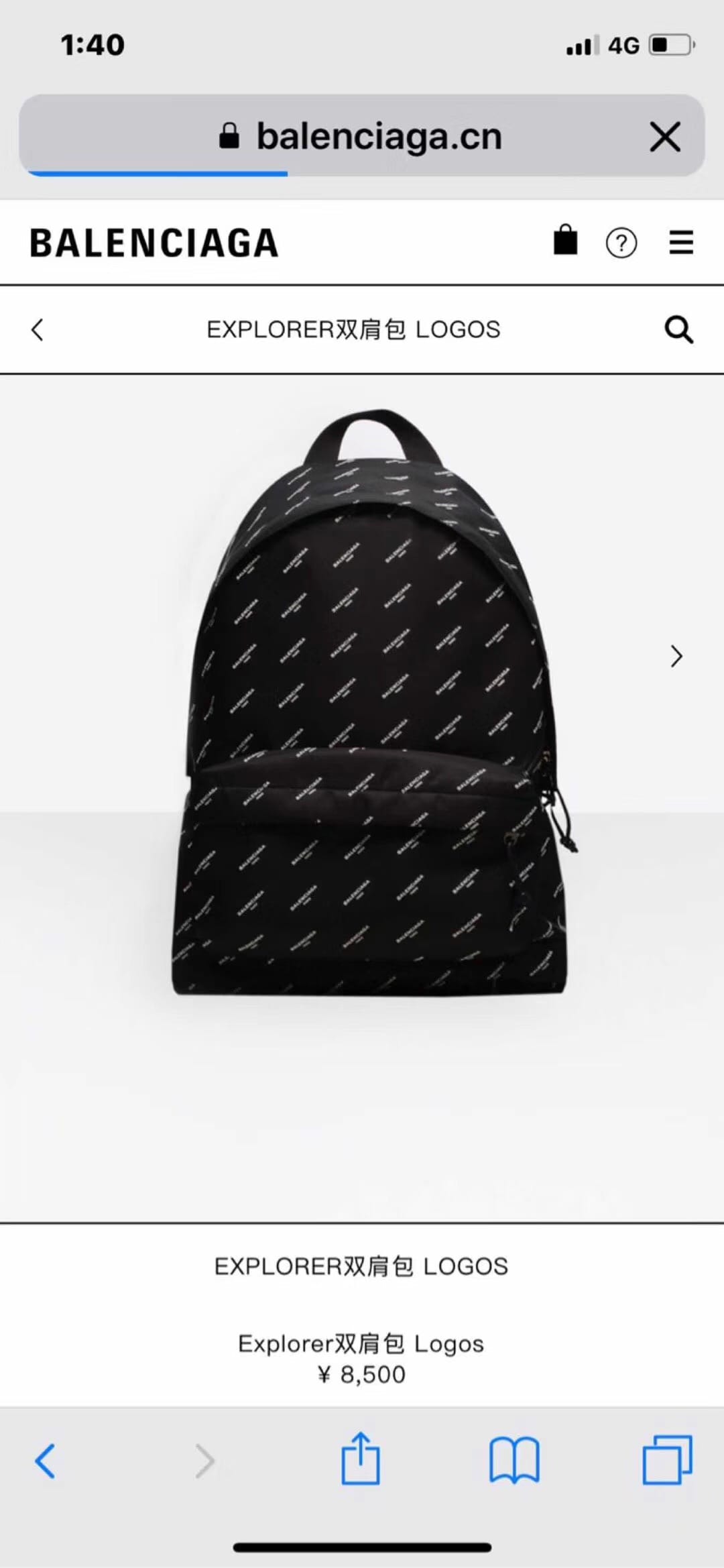Screen dimensions: 724x1568
Task: Go back in Safari's bottom toolbar
Action: (x=45, y=1461)
